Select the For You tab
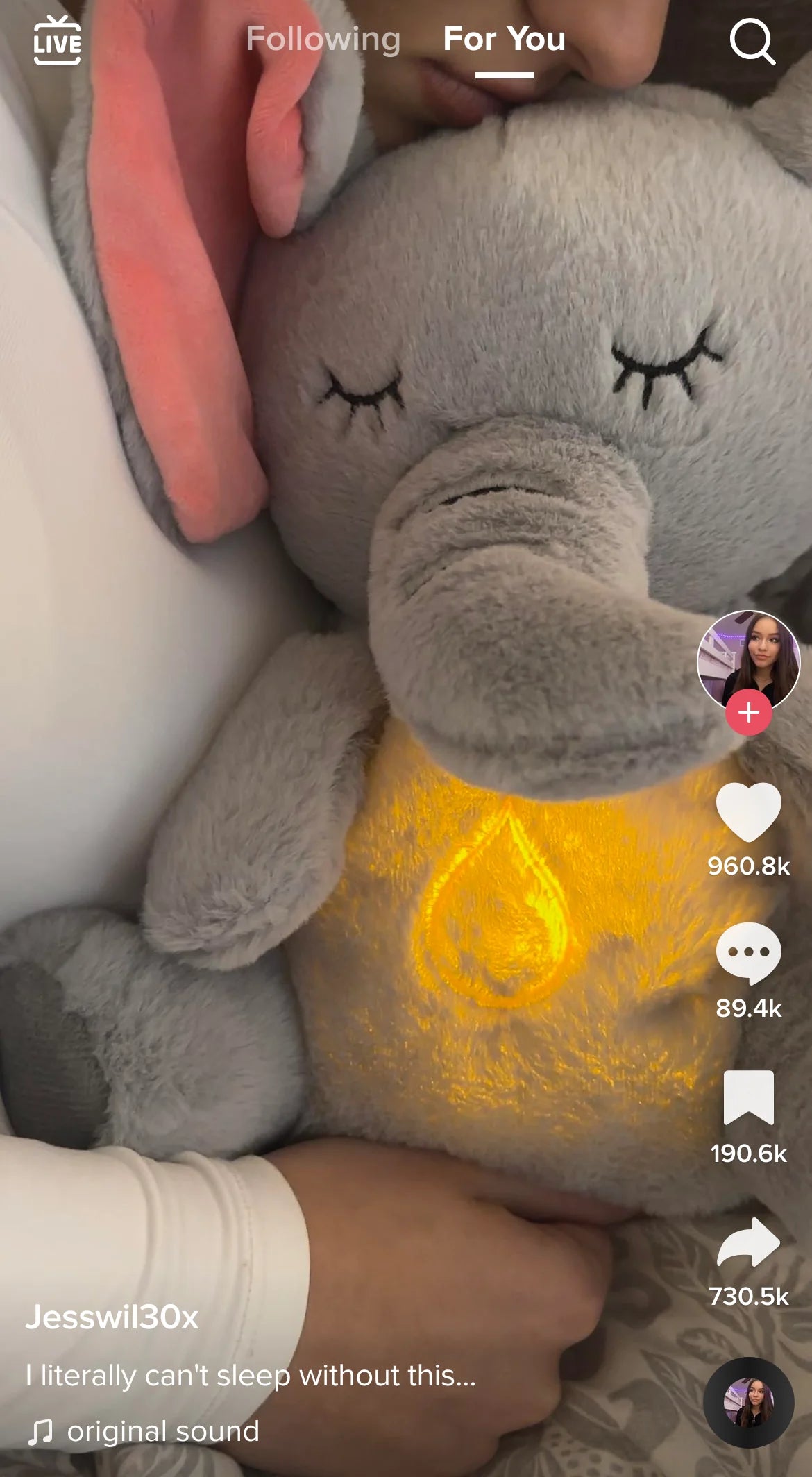The width and height of the screenshot is (812, 1477). (504, 39)
